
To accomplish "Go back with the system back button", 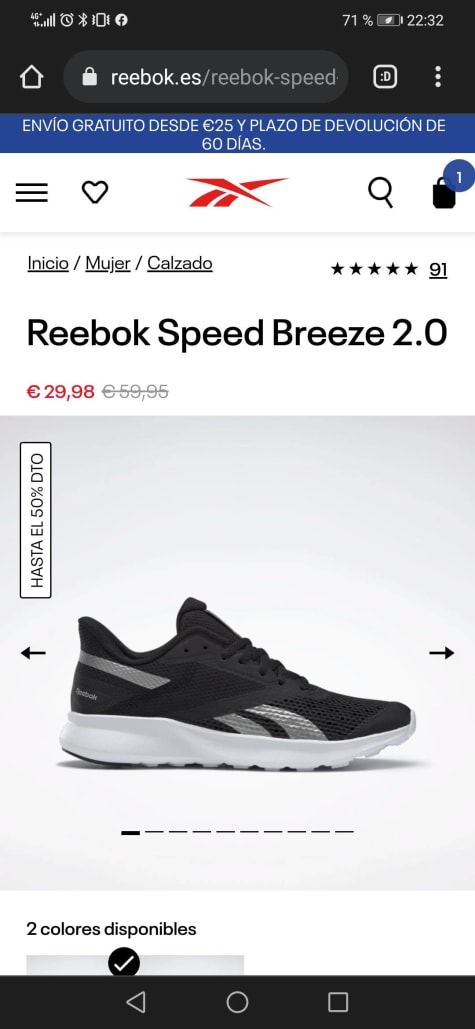I will coord(136,1002).
